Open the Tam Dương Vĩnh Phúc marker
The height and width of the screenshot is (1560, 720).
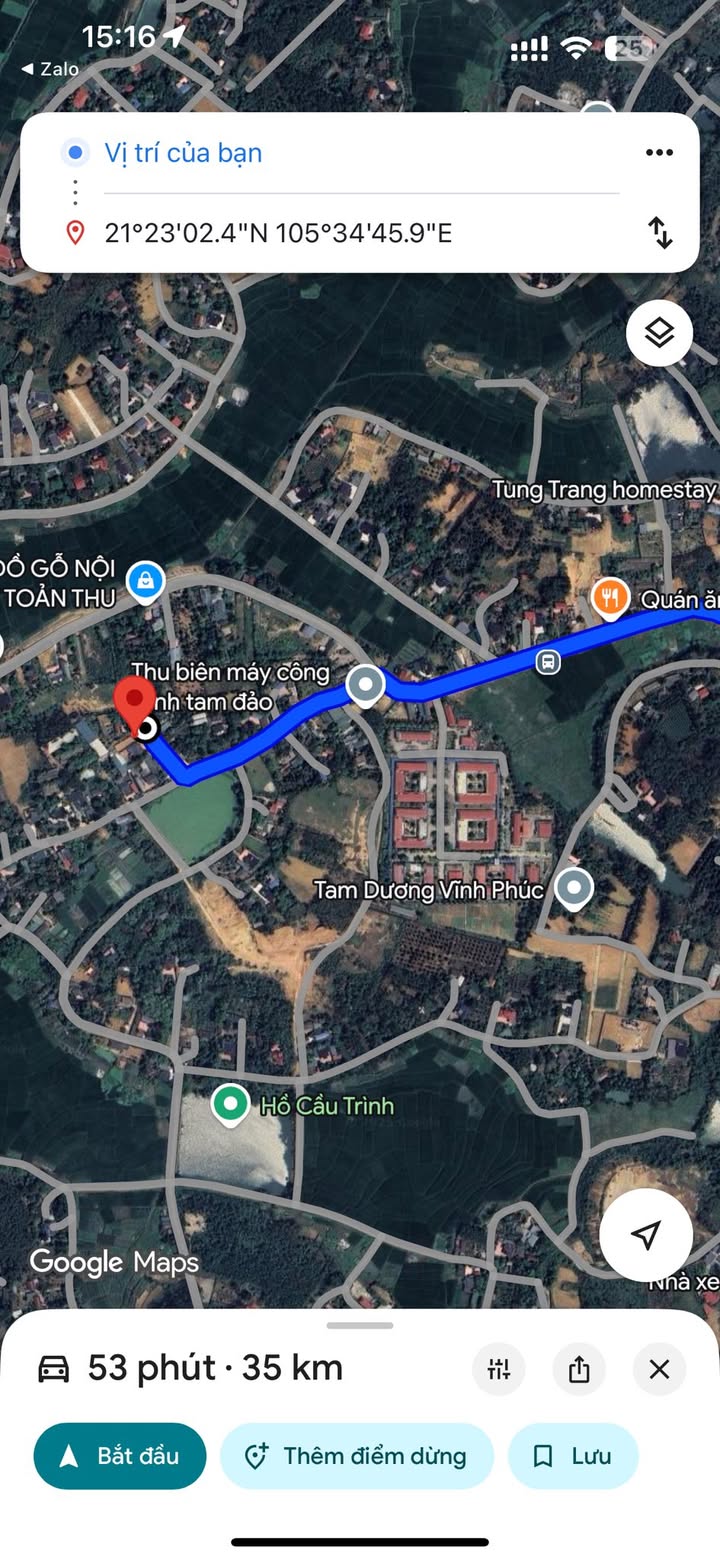[573, 887]
